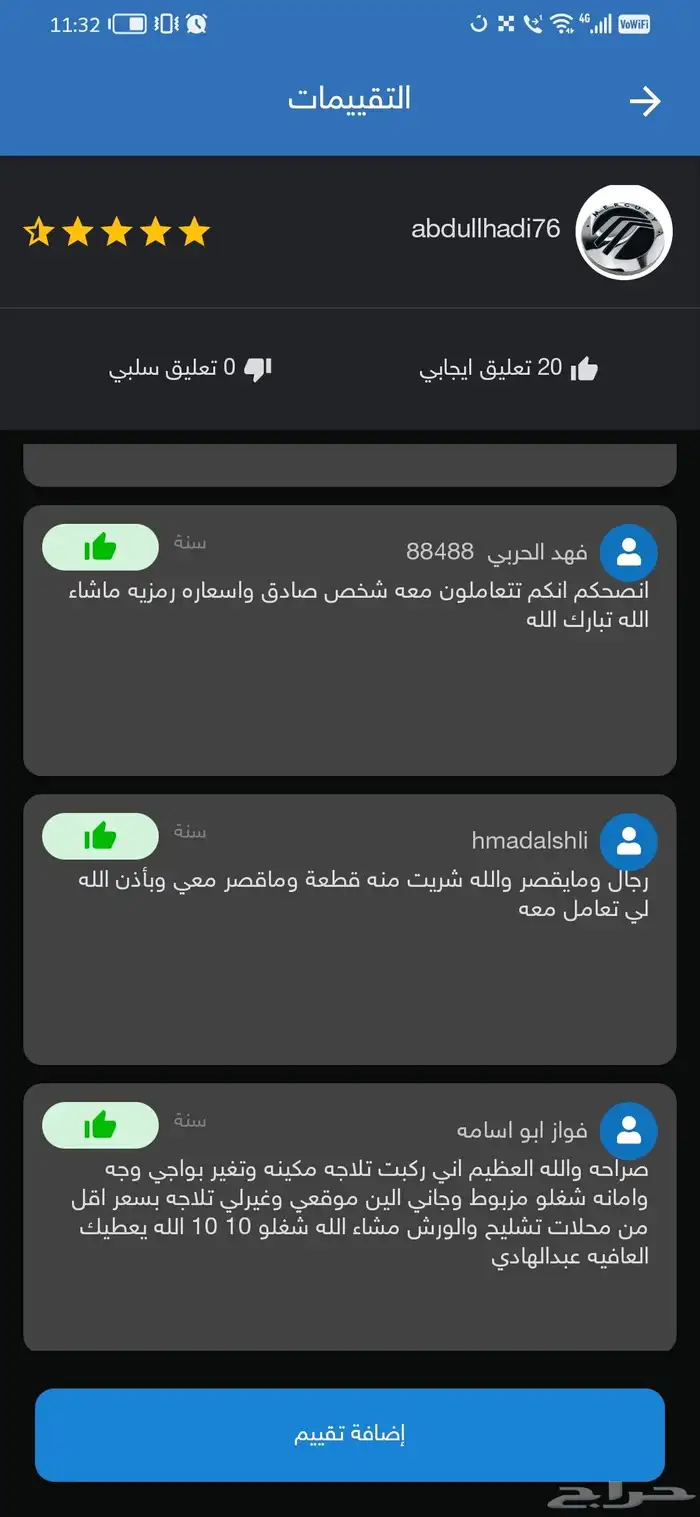Screen dimensions: 700x1517
Task: Open the review by فهد الحربي
Action: [350, 640]
